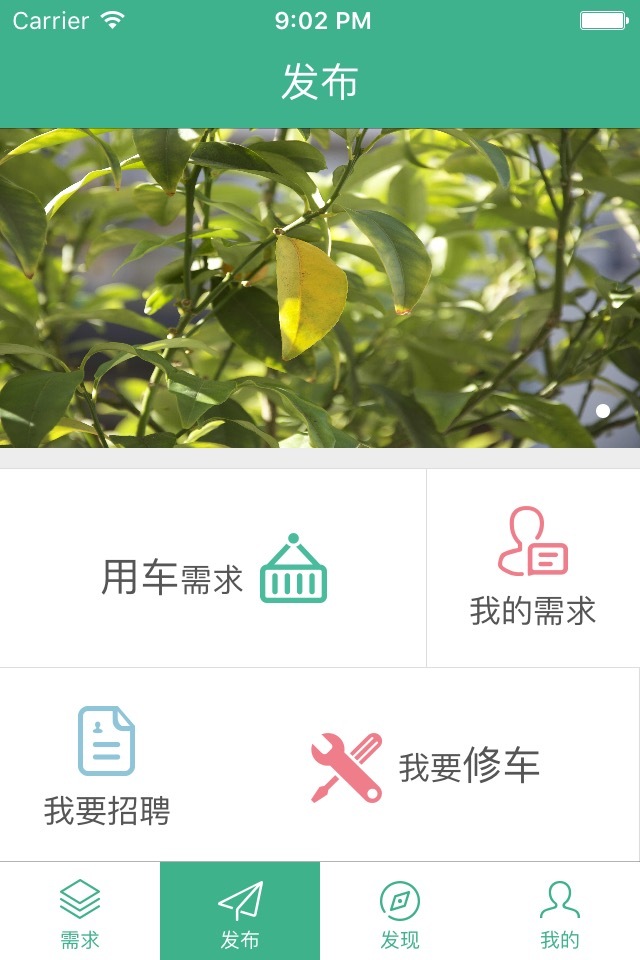Screen dimensions: 640x960
Task: Select 我要招聘 (I want to recruit)
Action: pos(107,765)
